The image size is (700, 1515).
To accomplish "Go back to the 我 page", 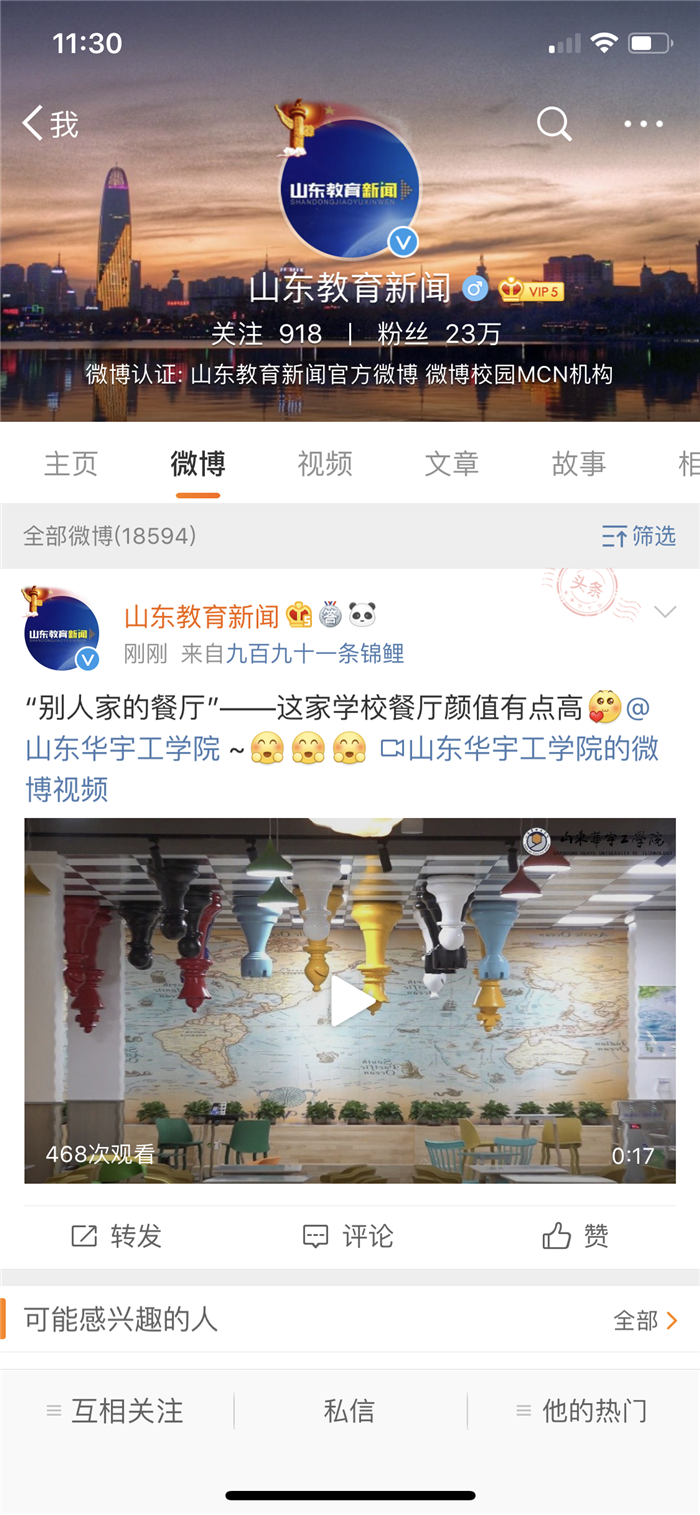I will [x=50, y=124].
